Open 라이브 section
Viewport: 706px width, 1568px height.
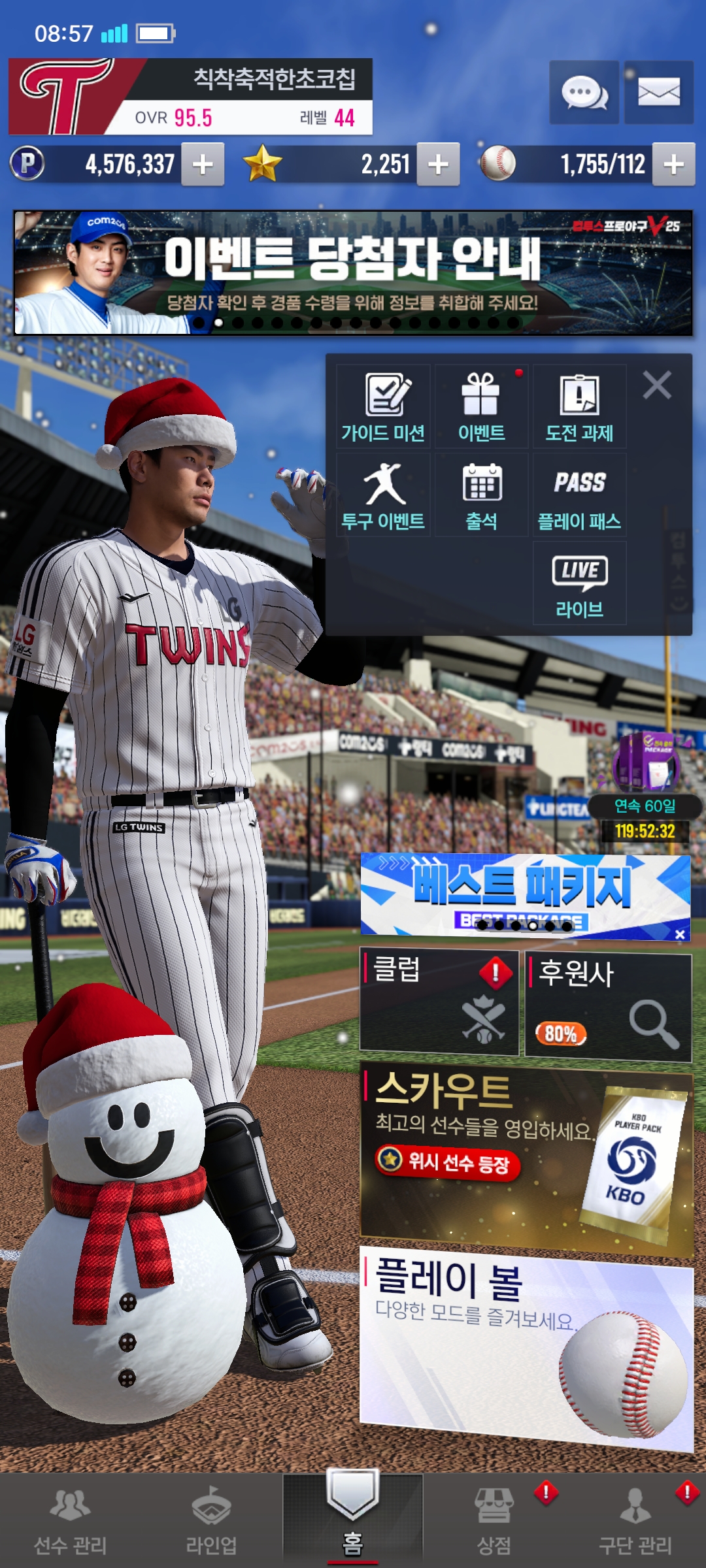click(579, 583)
